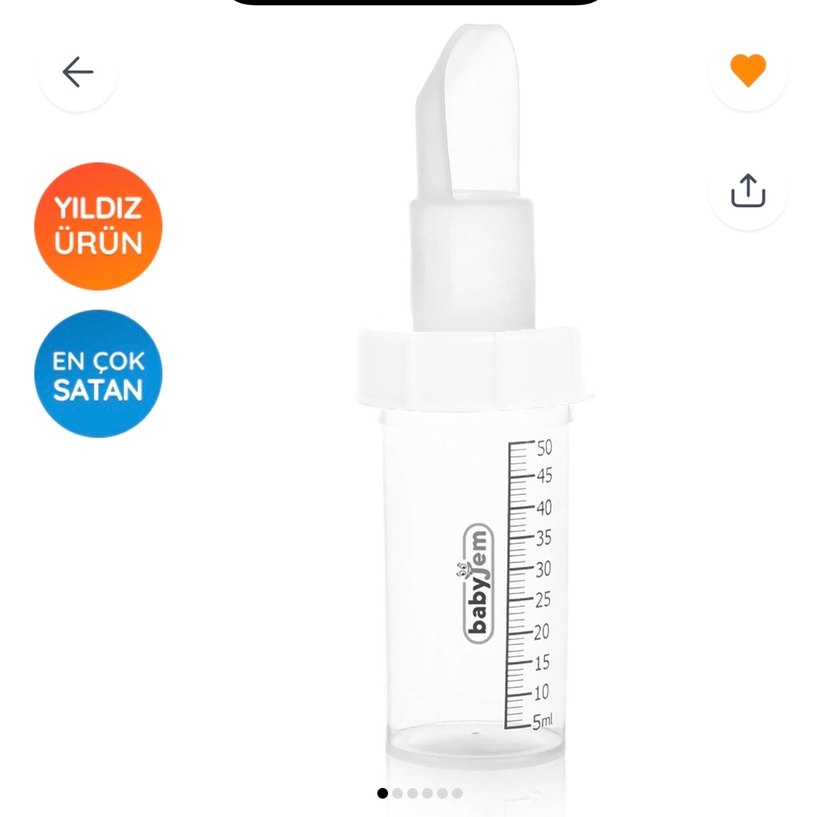Go back using the arrow icon

point(77,72)
